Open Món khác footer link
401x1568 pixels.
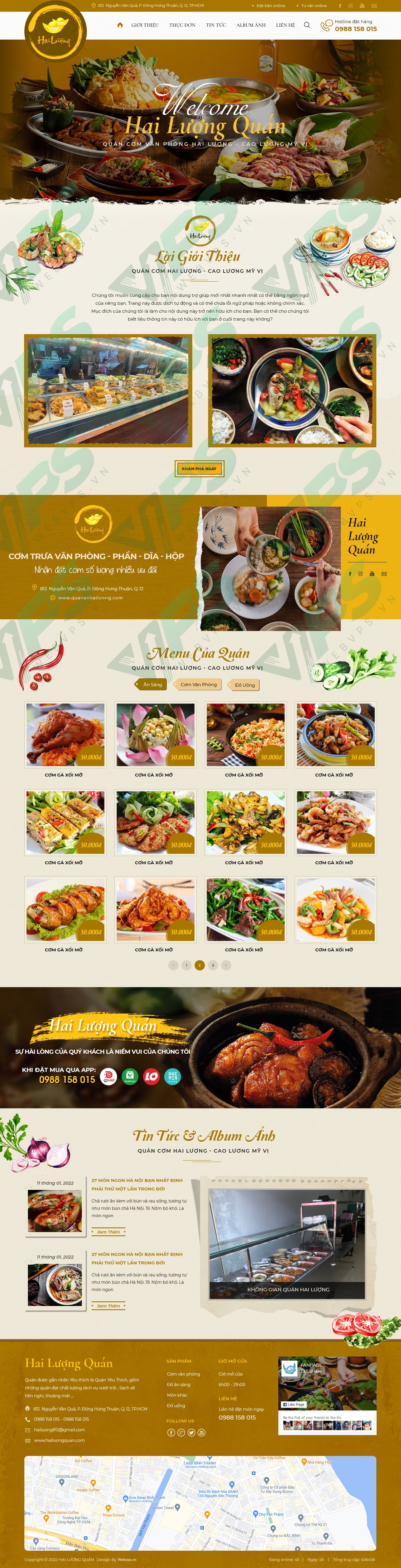(177, 1395)
